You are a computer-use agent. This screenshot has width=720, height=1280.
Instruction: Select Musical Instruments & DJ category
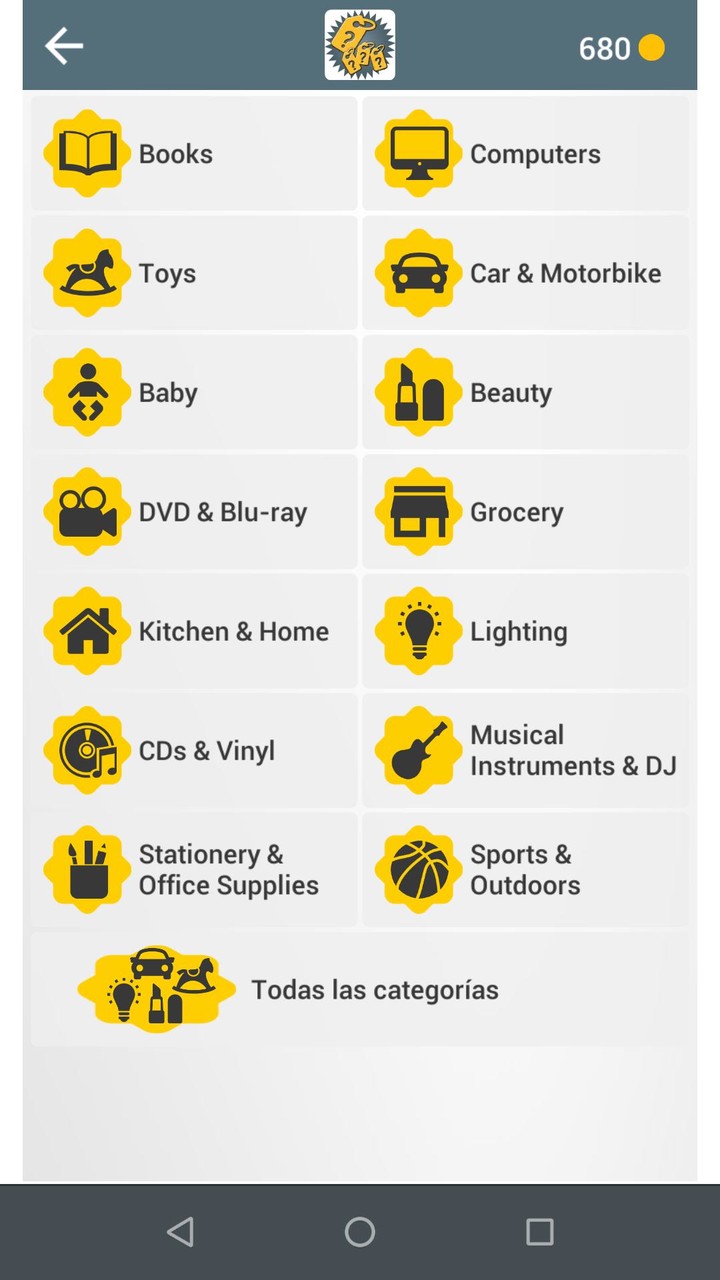click(x=525, y=751)
